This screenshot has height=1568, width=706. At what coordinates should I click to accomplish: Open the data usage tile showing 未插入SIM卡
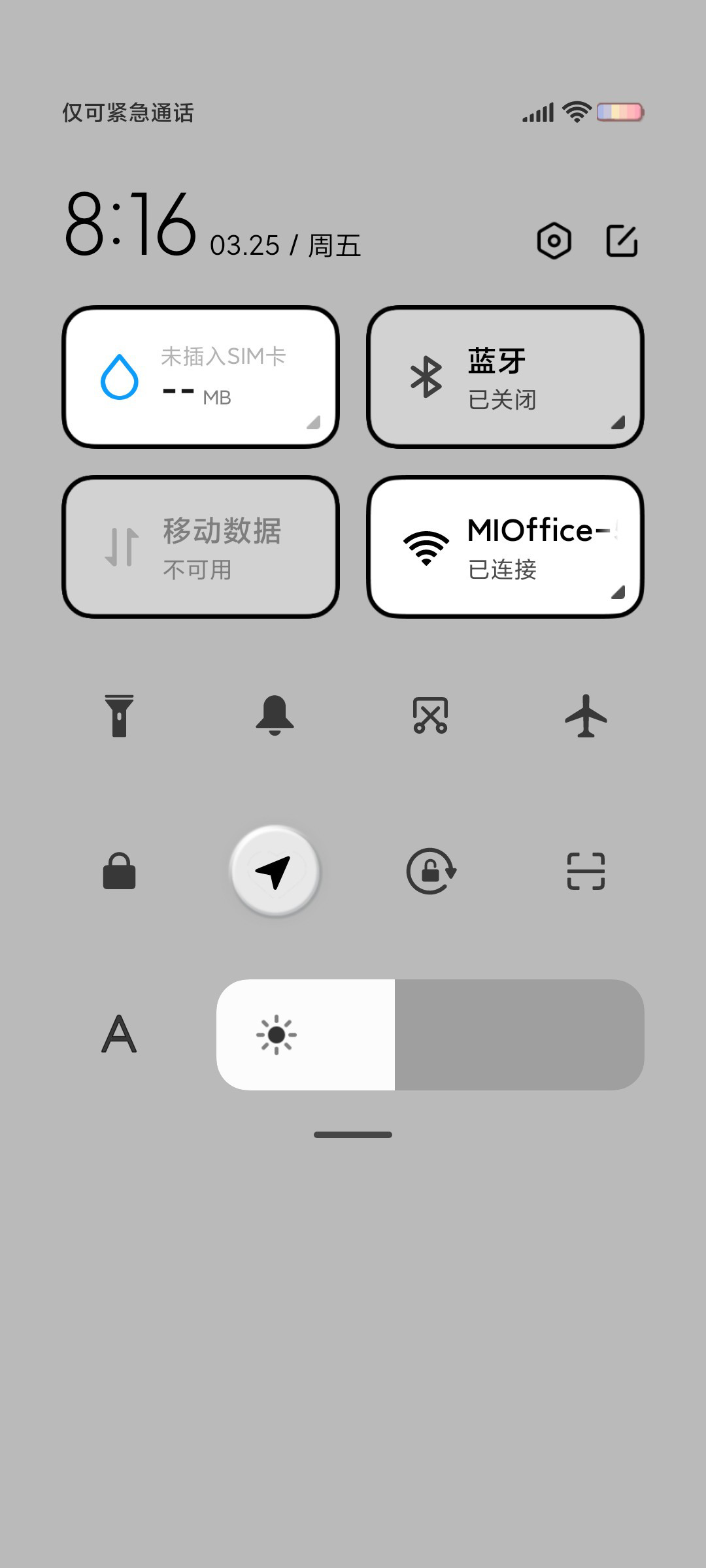pyautogui.click(x=201, y=377)
